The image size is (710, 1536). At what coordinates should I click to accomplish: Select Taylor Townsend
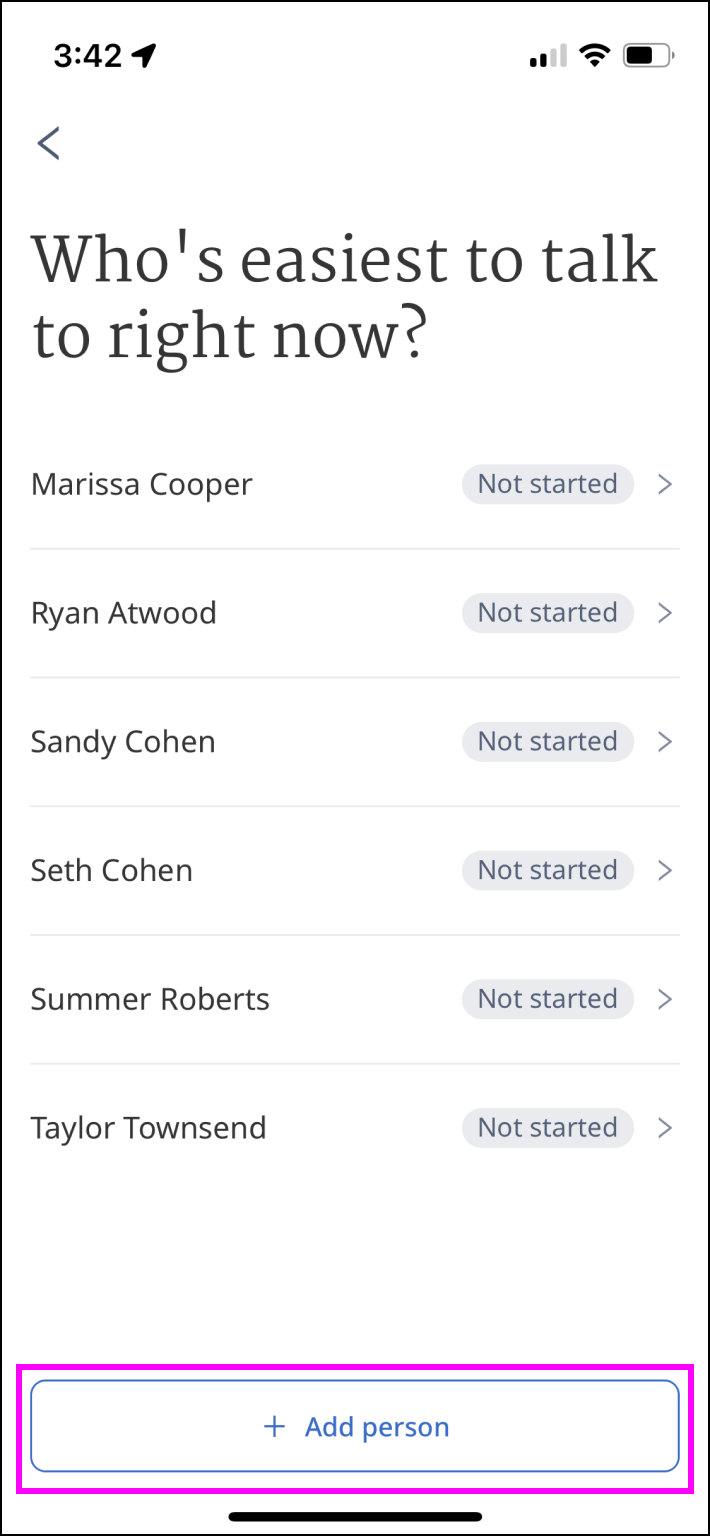tap(354, 1128)
